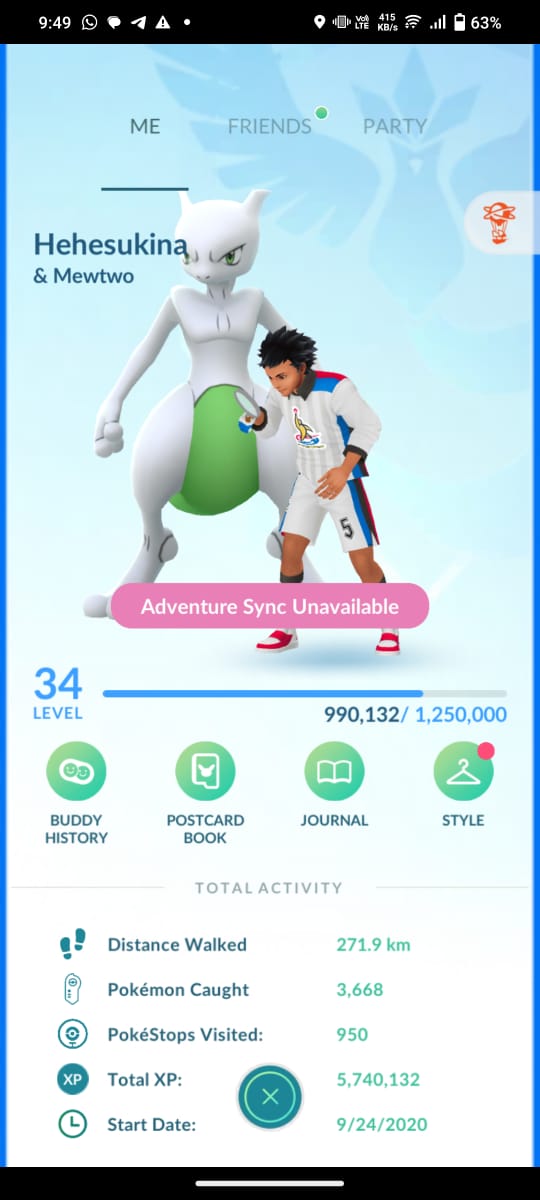Close the trainer profile screen

[270, 1096]
